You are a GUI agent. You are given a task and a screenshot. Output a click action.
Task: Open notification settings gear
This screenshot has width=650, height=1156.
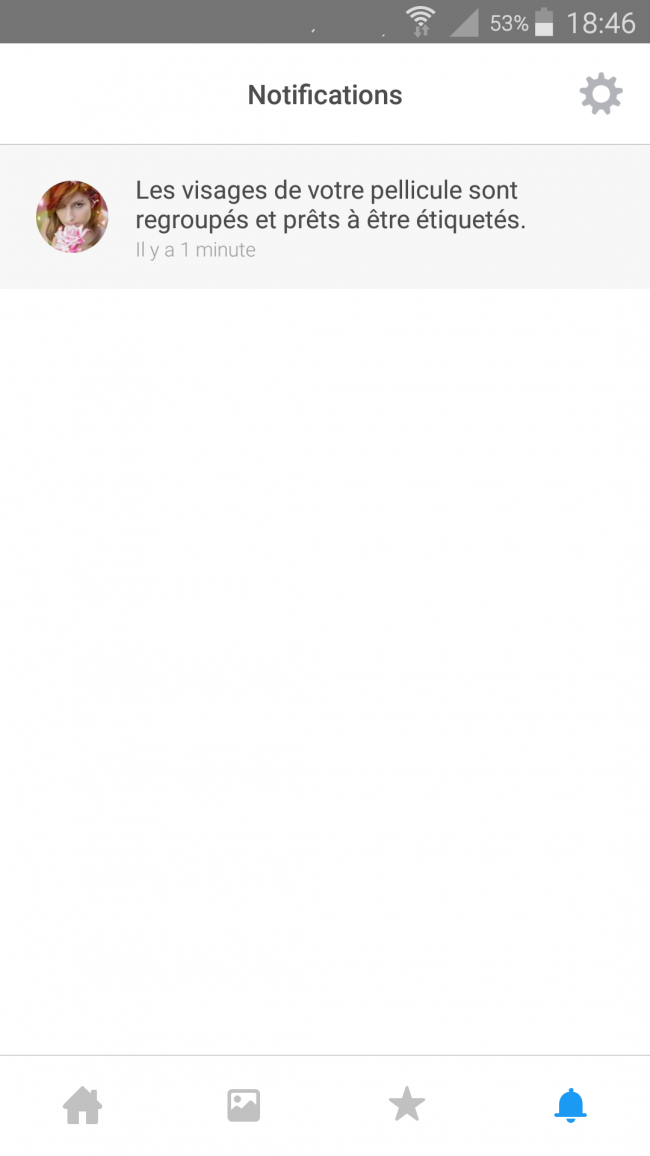(x=600, y=95)
